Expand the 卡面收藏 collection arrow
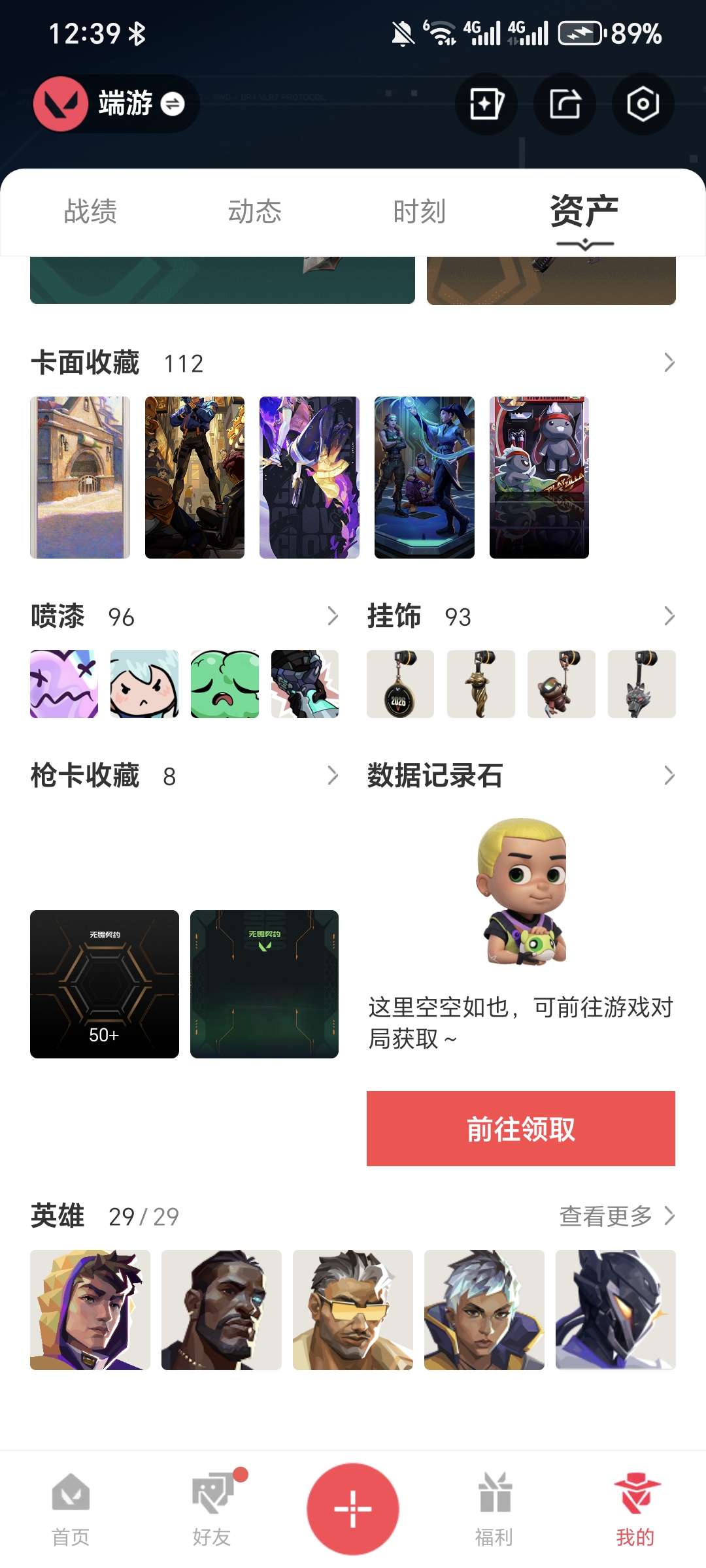706x1568 pixels. pyautogui.click(x=669, y=363)
